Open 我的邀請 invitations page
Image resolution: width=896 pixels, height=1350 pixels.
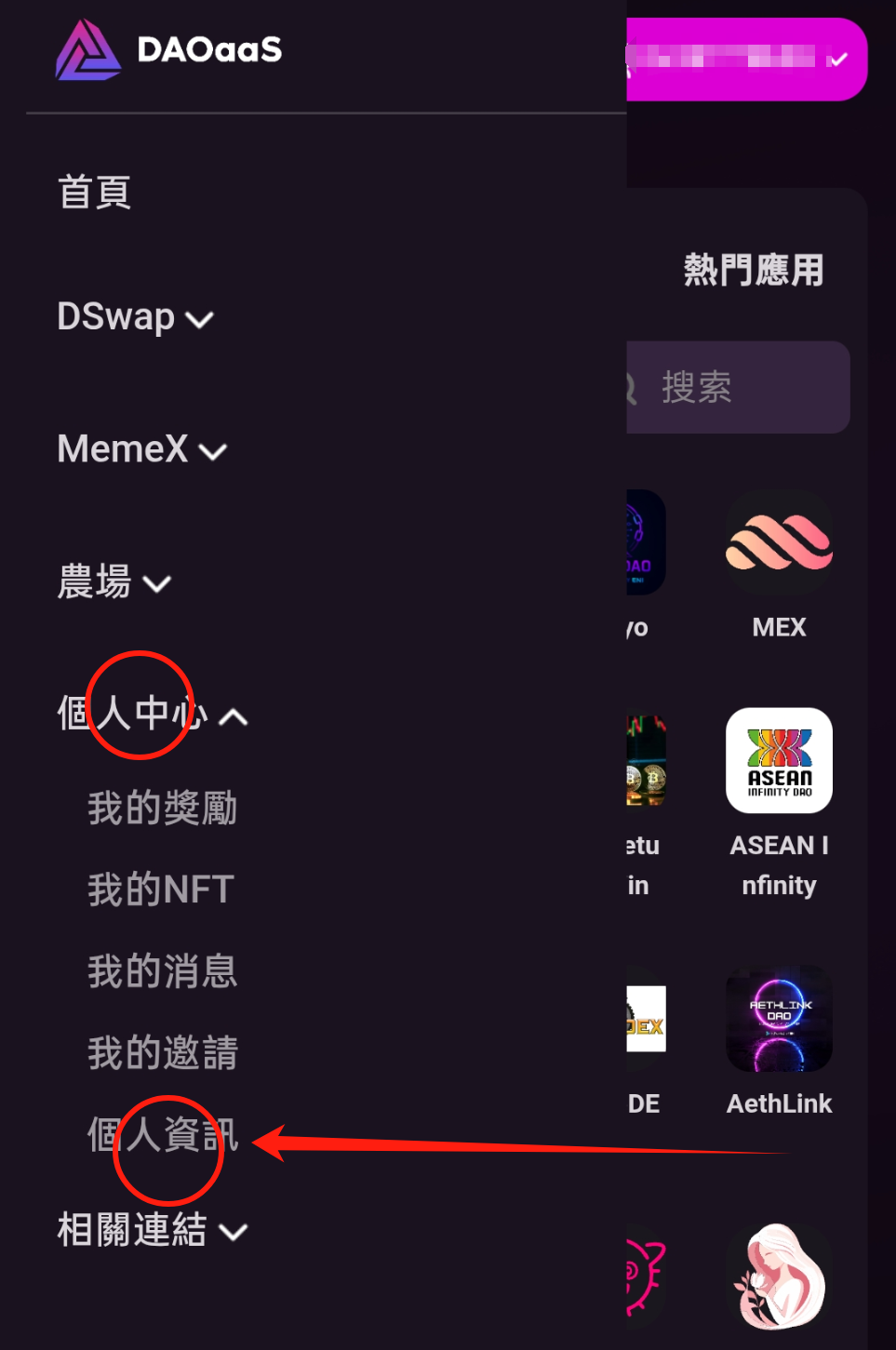click(163, 1053)
